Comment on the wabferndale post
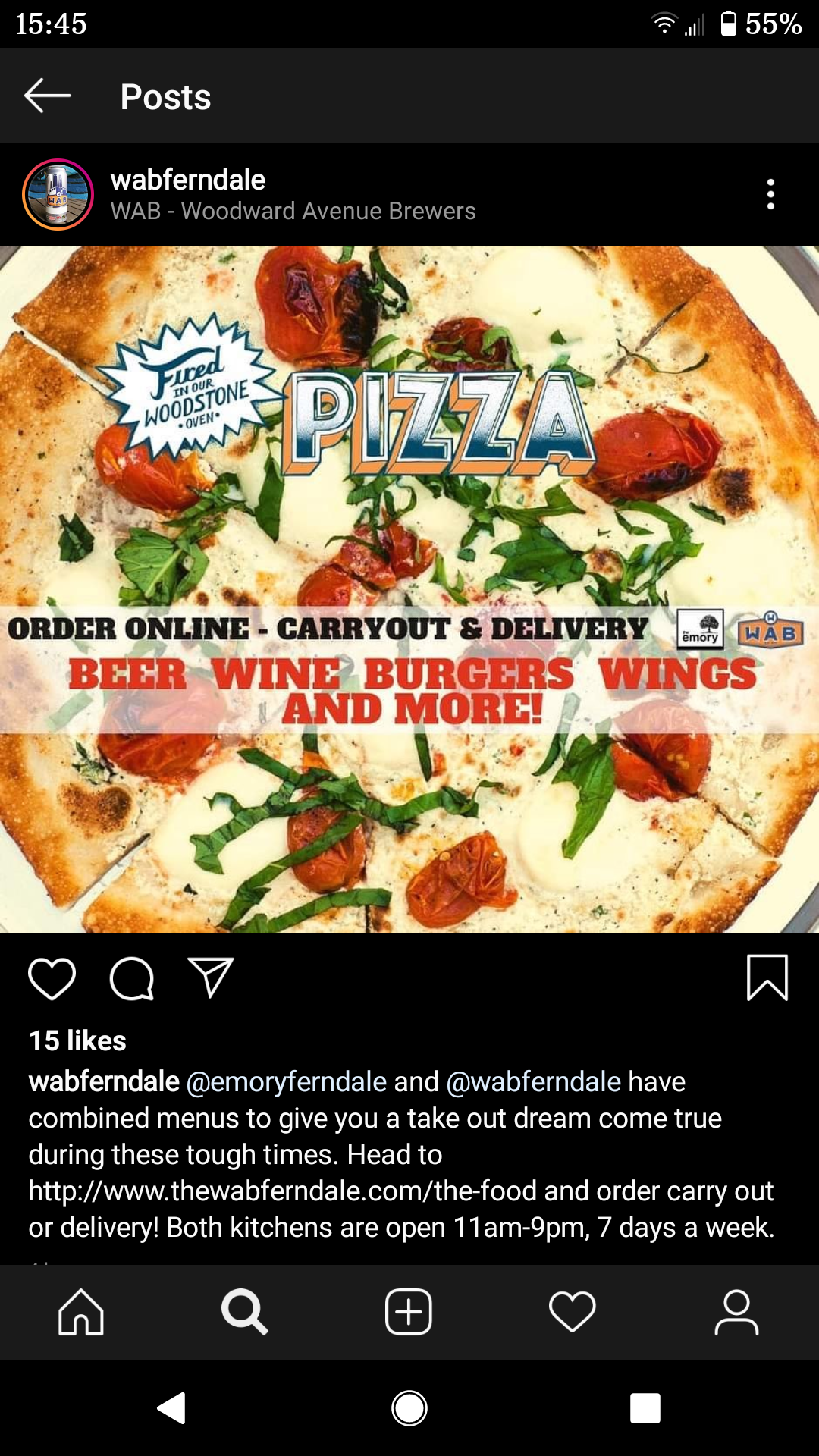Image resolution: width=819 pixels, height=1456 pixels. [x=132, y=978]
